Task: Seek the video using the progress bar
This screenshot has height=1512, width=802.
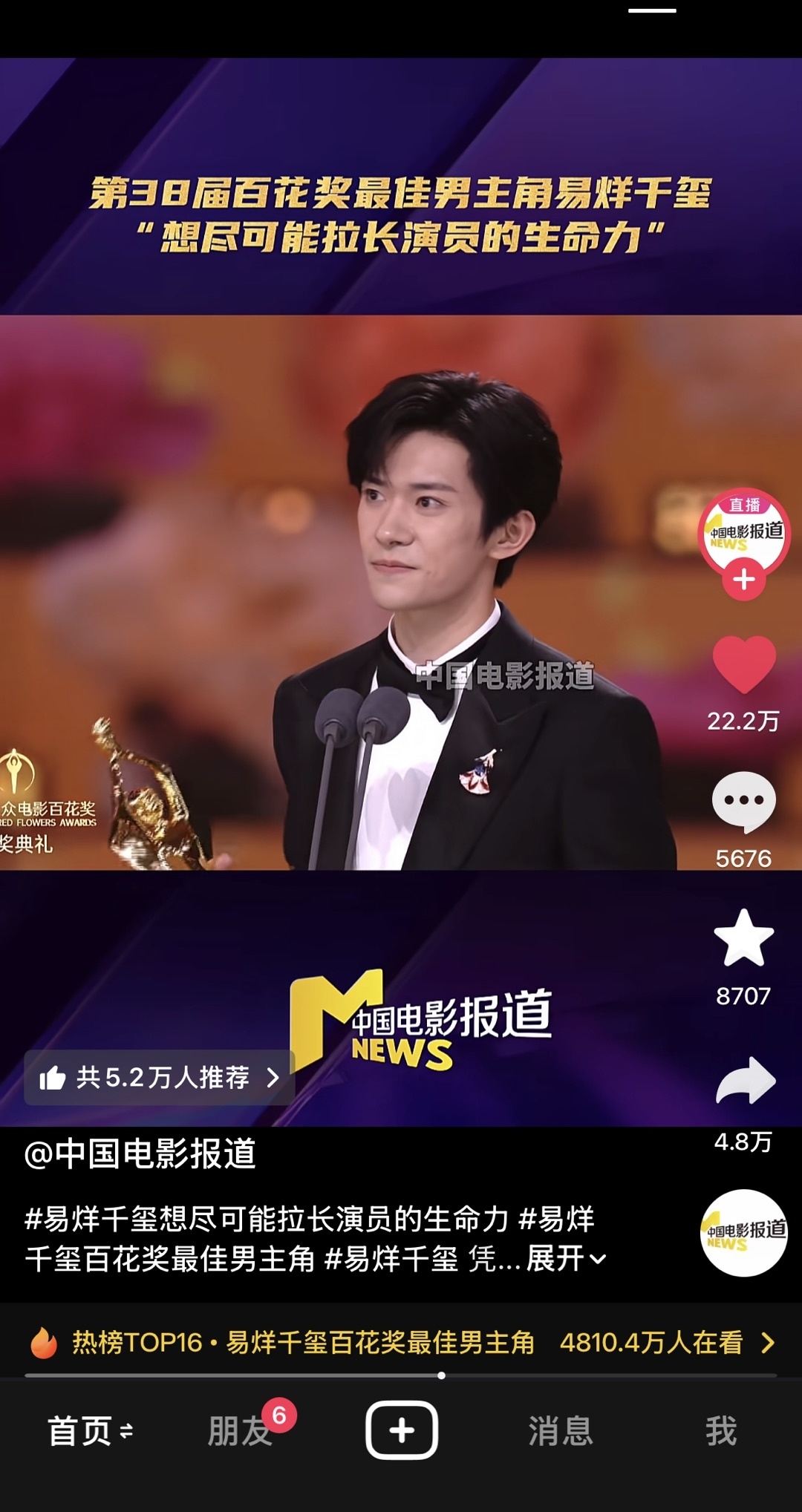Action: tap(401, 1375)
